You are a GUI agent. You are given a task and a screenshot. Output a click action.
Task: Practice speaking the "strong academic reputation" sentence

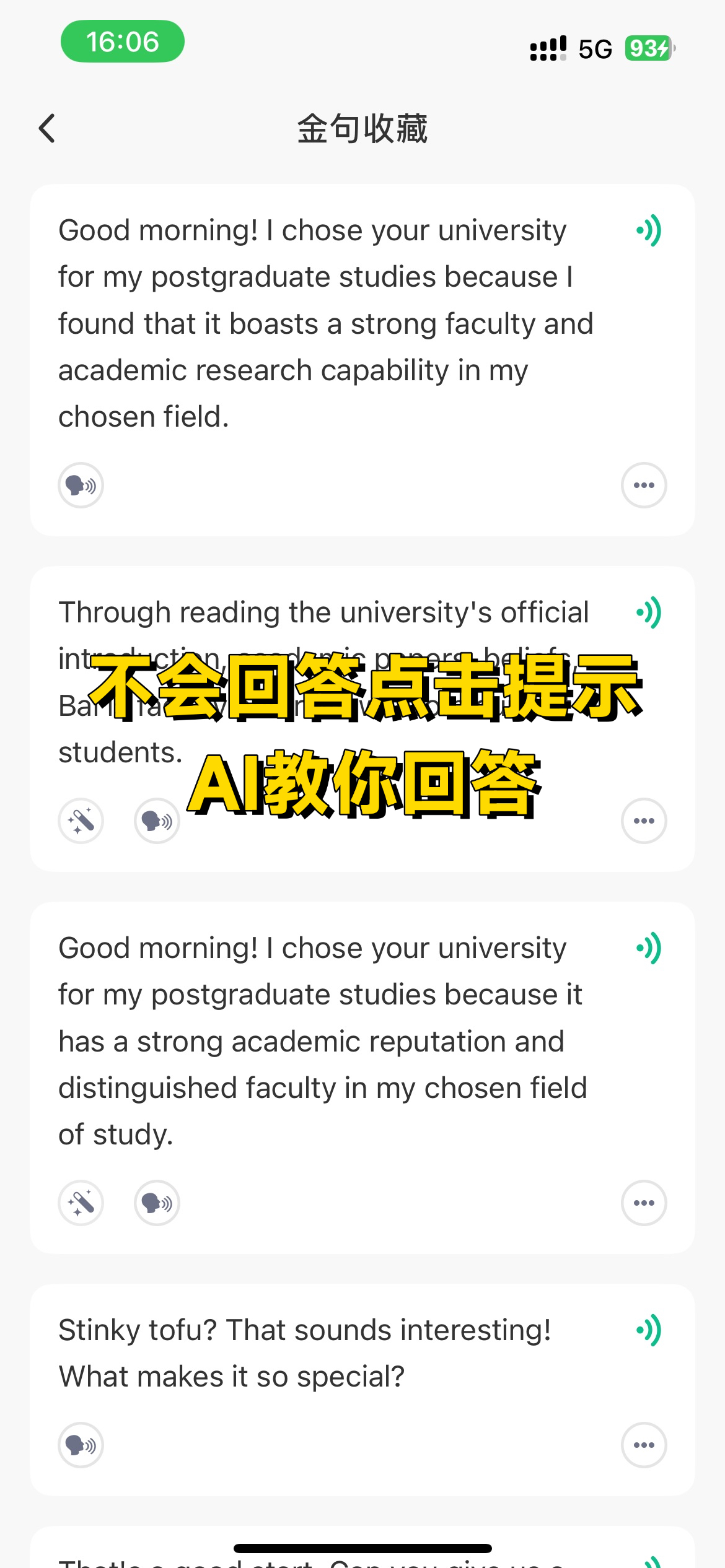(157, 1203)
